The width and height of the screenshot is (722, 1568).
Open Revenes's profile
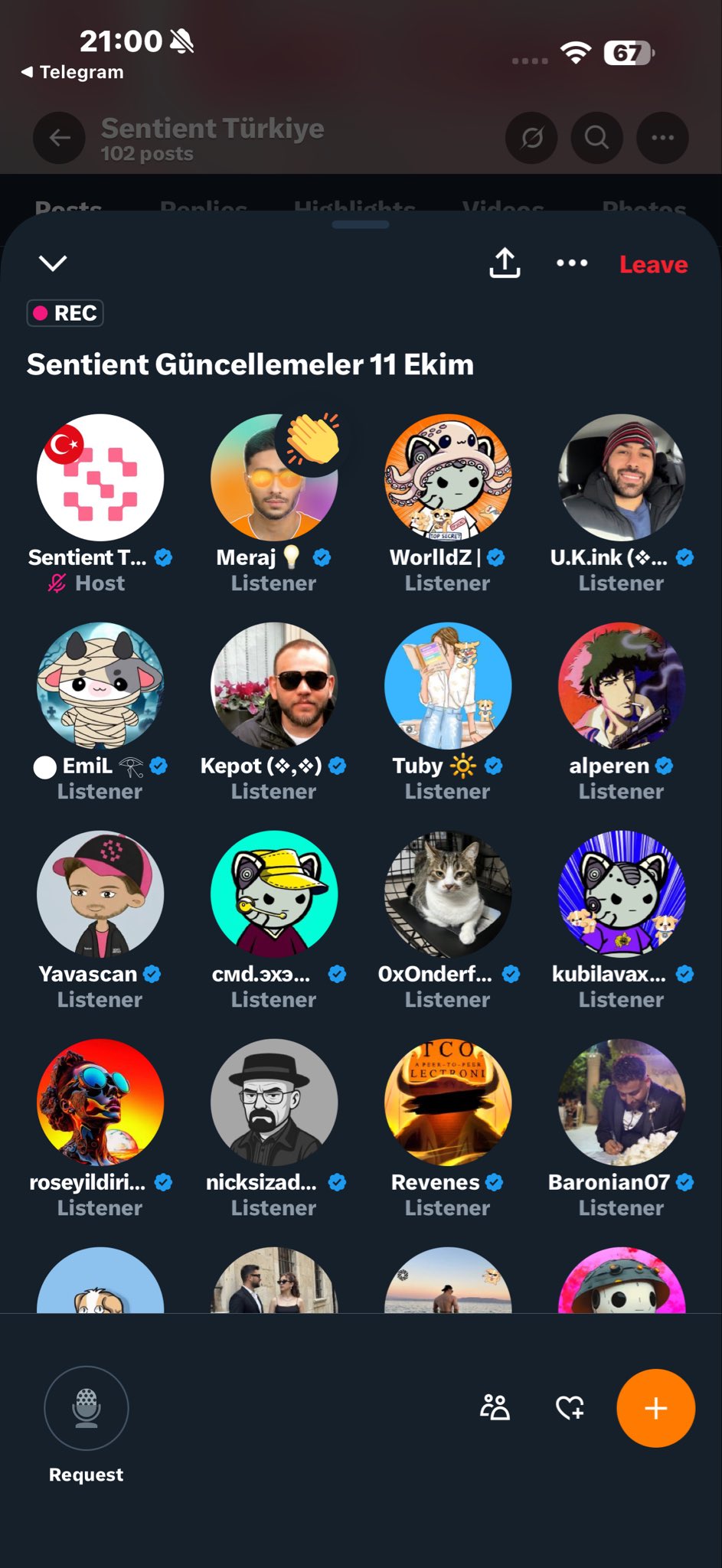coord(448,1102)
